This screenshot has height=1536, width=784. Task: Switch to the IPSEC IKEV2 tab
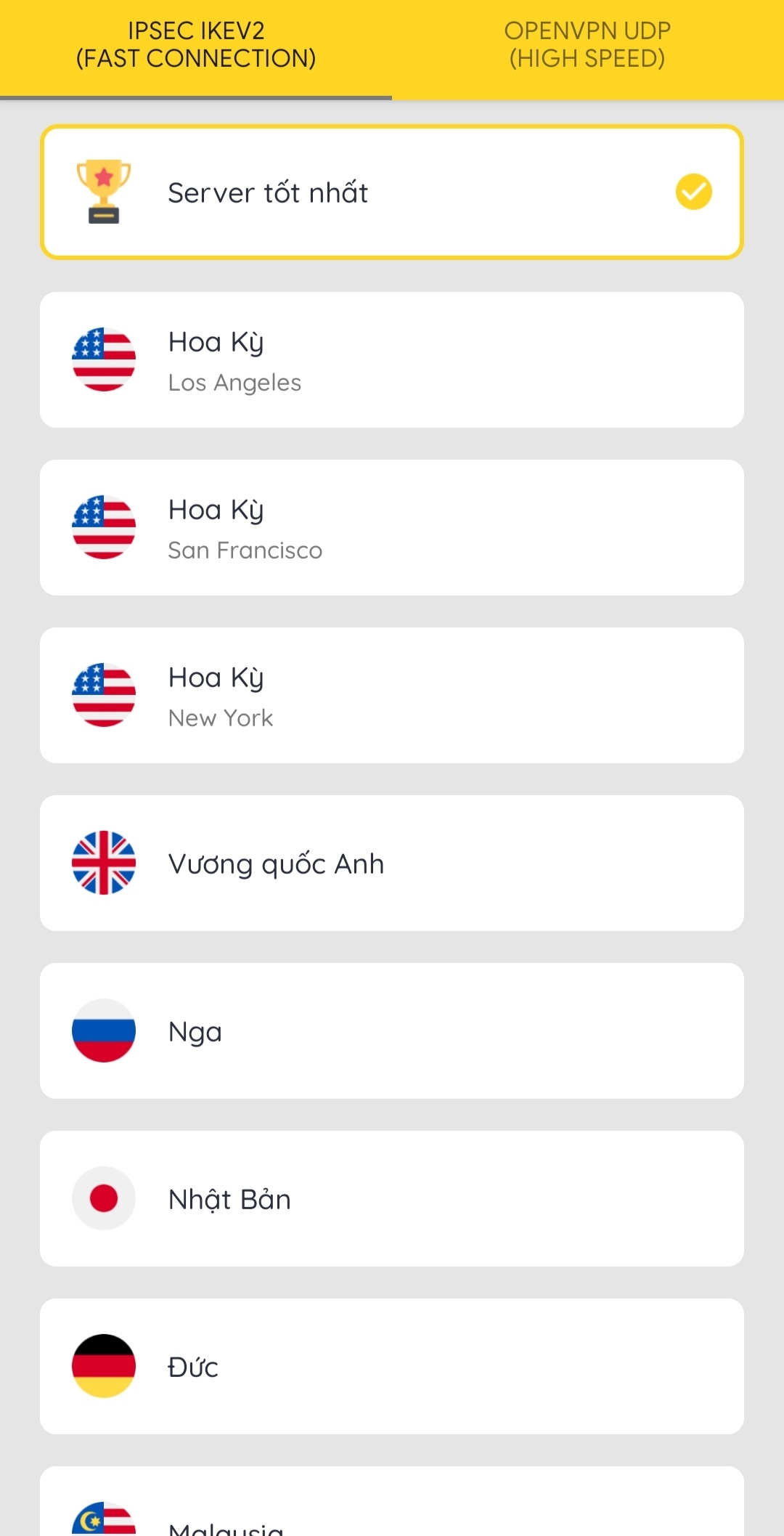(x=196, y=45)
